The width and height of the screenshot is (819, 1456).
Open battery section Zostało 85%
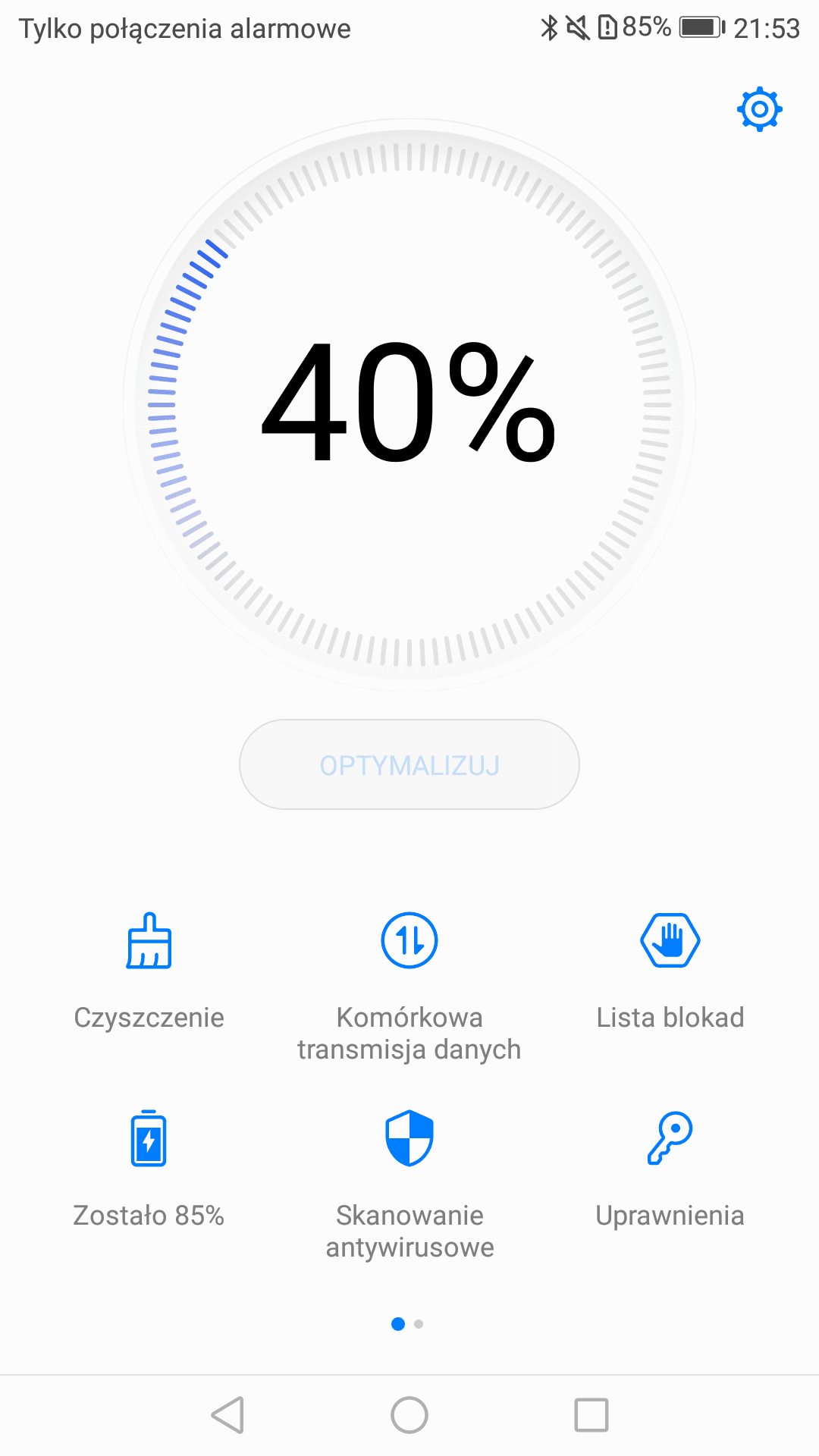click(x=149, y=1170)
